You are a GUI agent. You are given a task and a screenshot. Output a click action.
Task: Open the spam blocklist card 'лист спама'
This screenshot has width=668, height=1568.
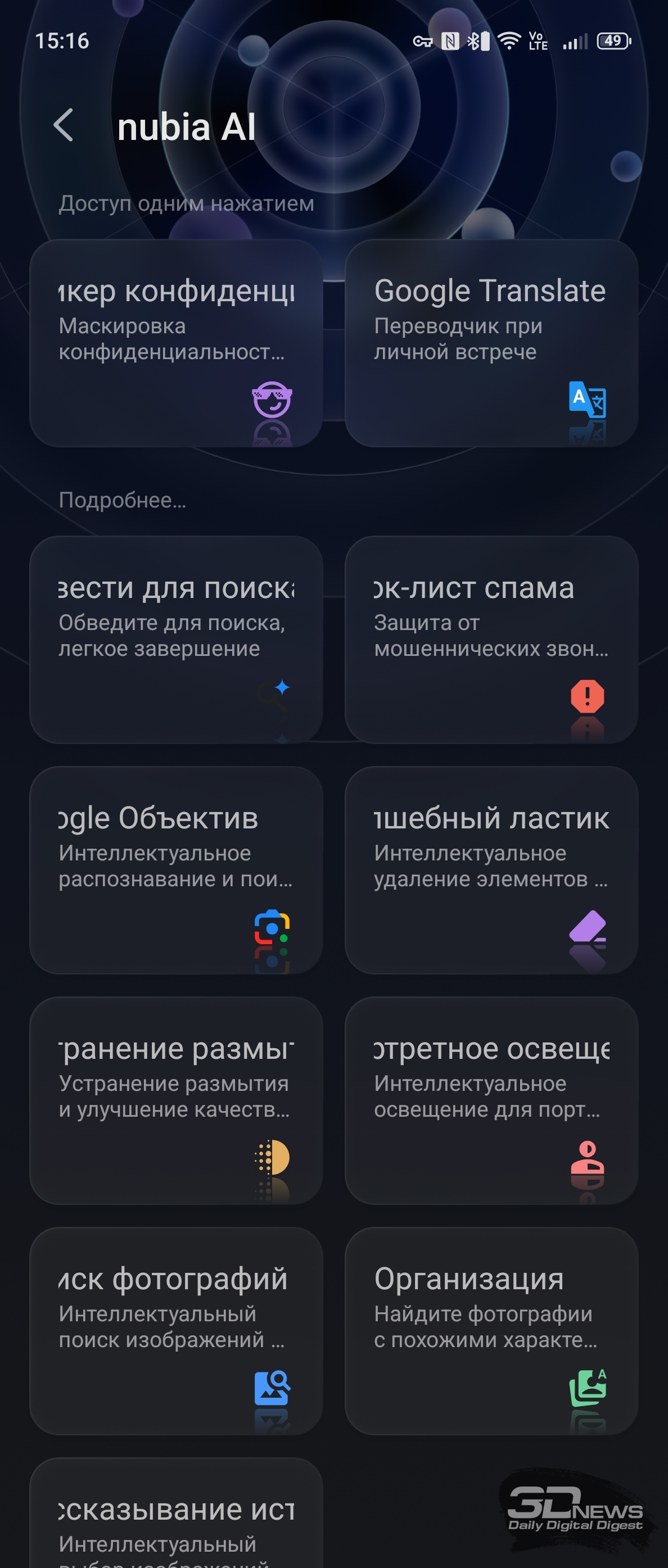491,640
